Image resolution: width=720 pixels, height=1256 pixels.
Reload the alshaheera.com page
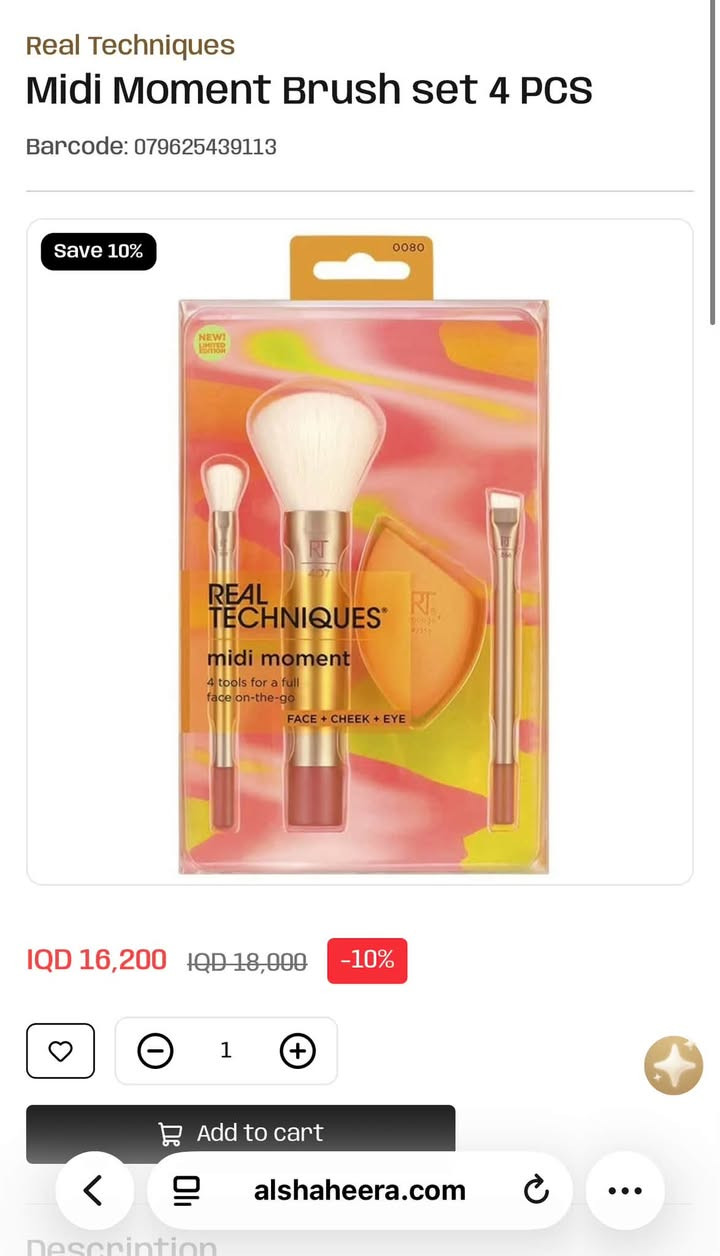[x=536, y=1190]
